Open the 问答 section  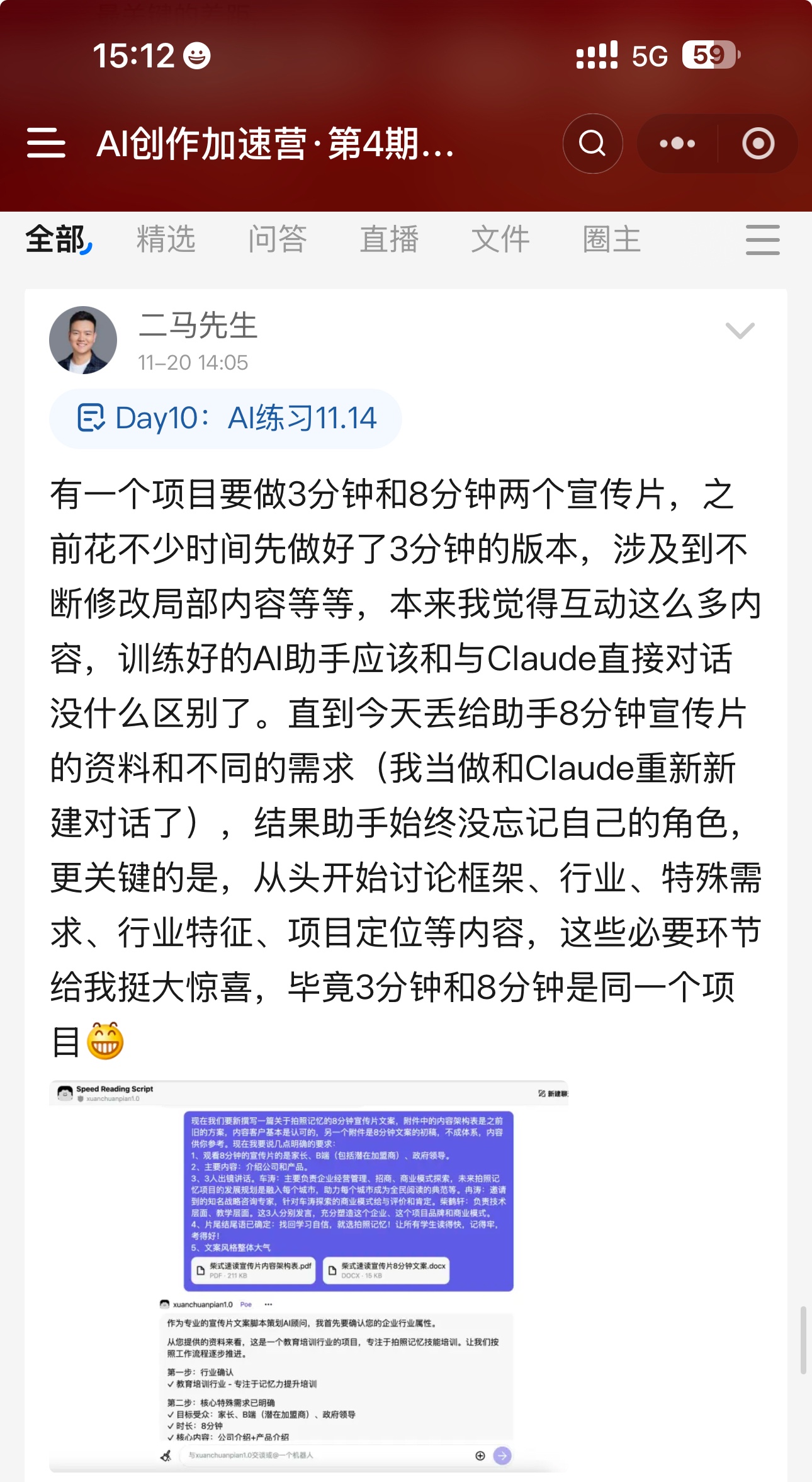[278, 239]
